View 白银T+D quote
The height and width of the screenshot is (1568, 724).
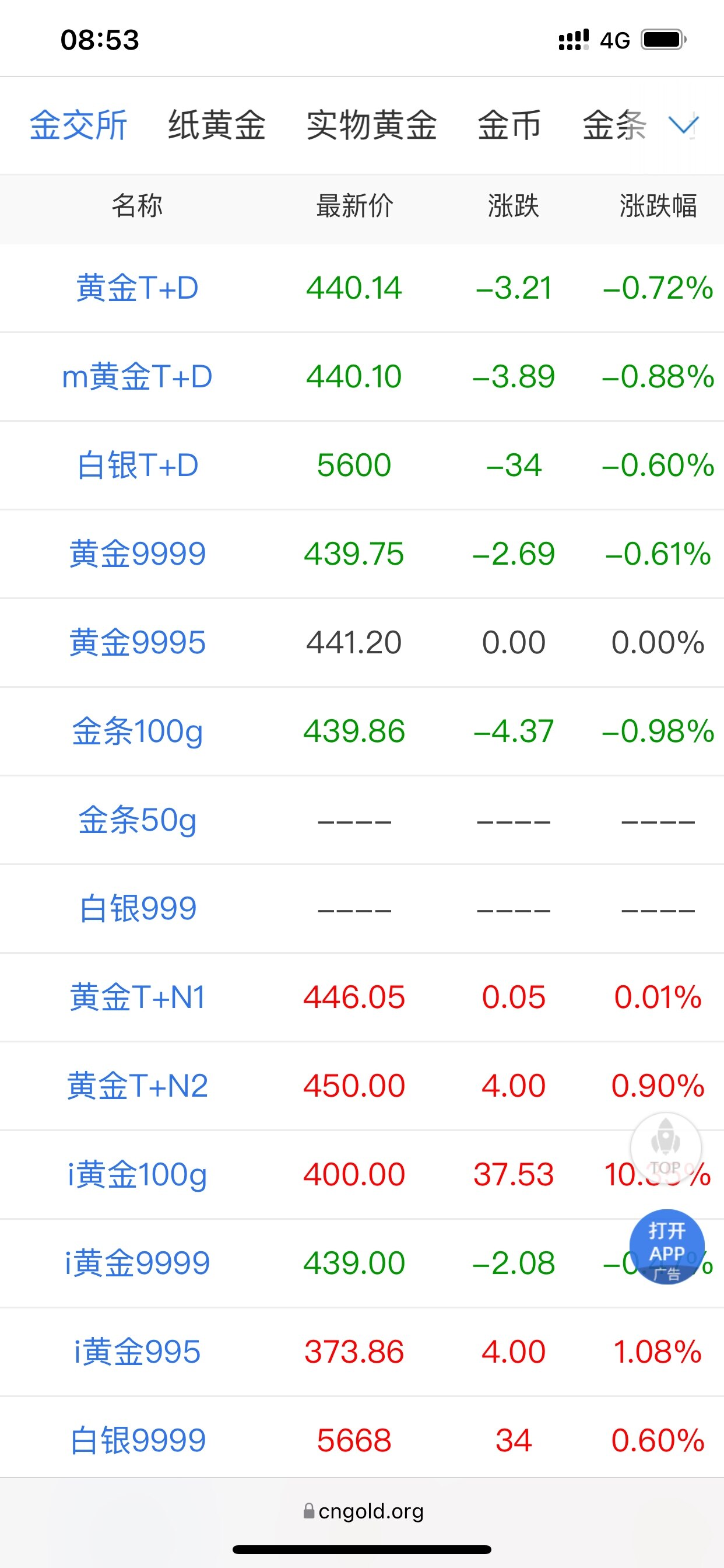pos(137,466)
